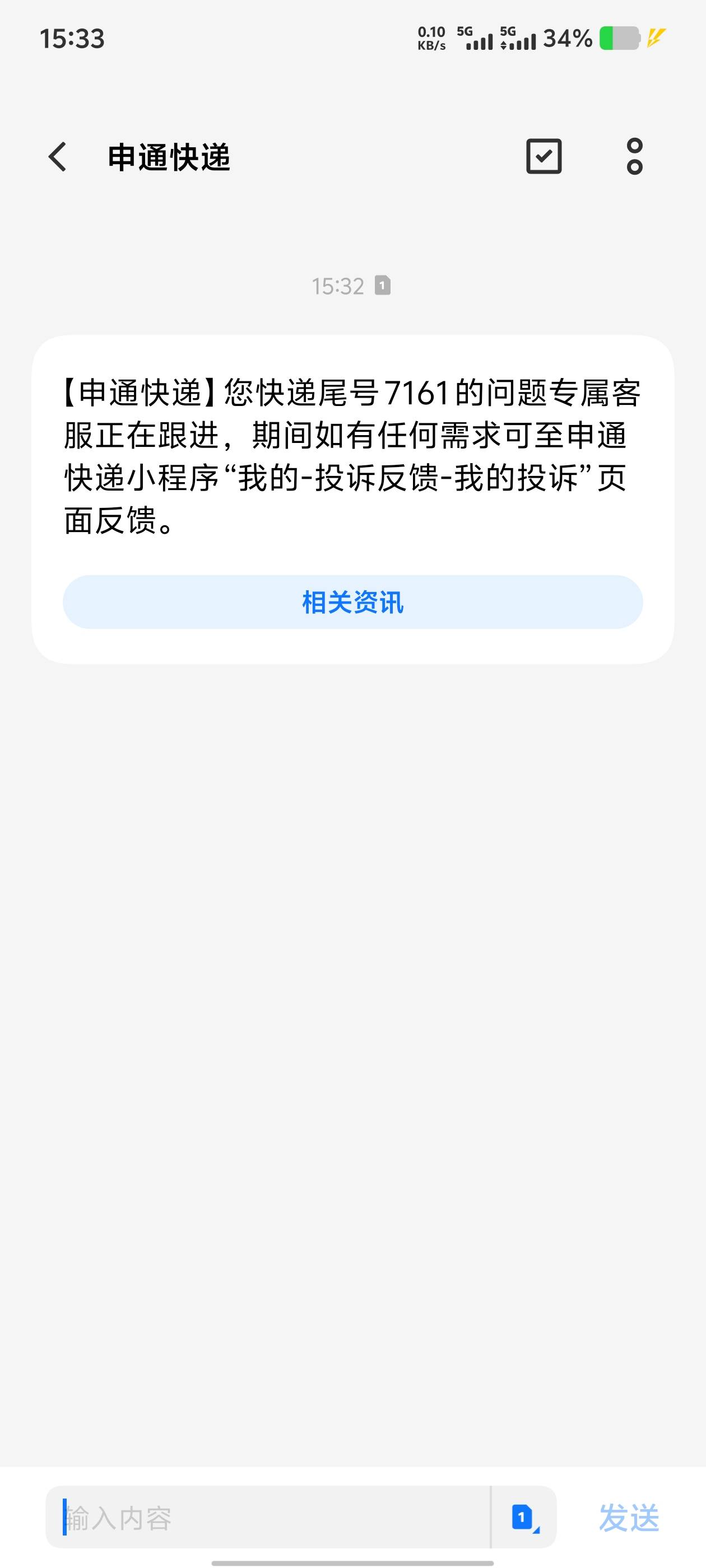Tap the 相关资讯 button
This screenshot has height=1568, width=706.
(352, 602)
